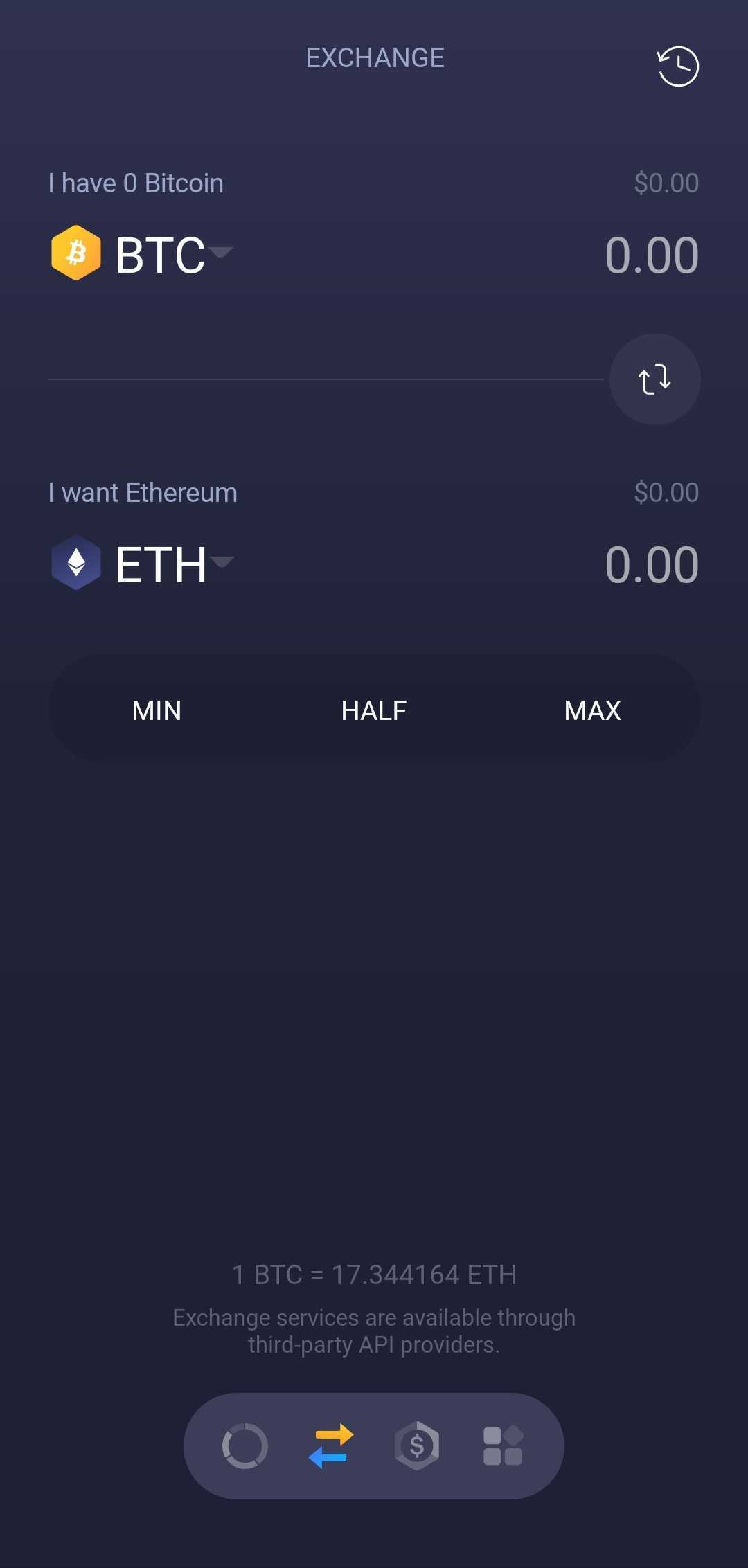Open the exchange history clock icon
The width and height of the screenshot is (748, 1568).
pos(678,66)
